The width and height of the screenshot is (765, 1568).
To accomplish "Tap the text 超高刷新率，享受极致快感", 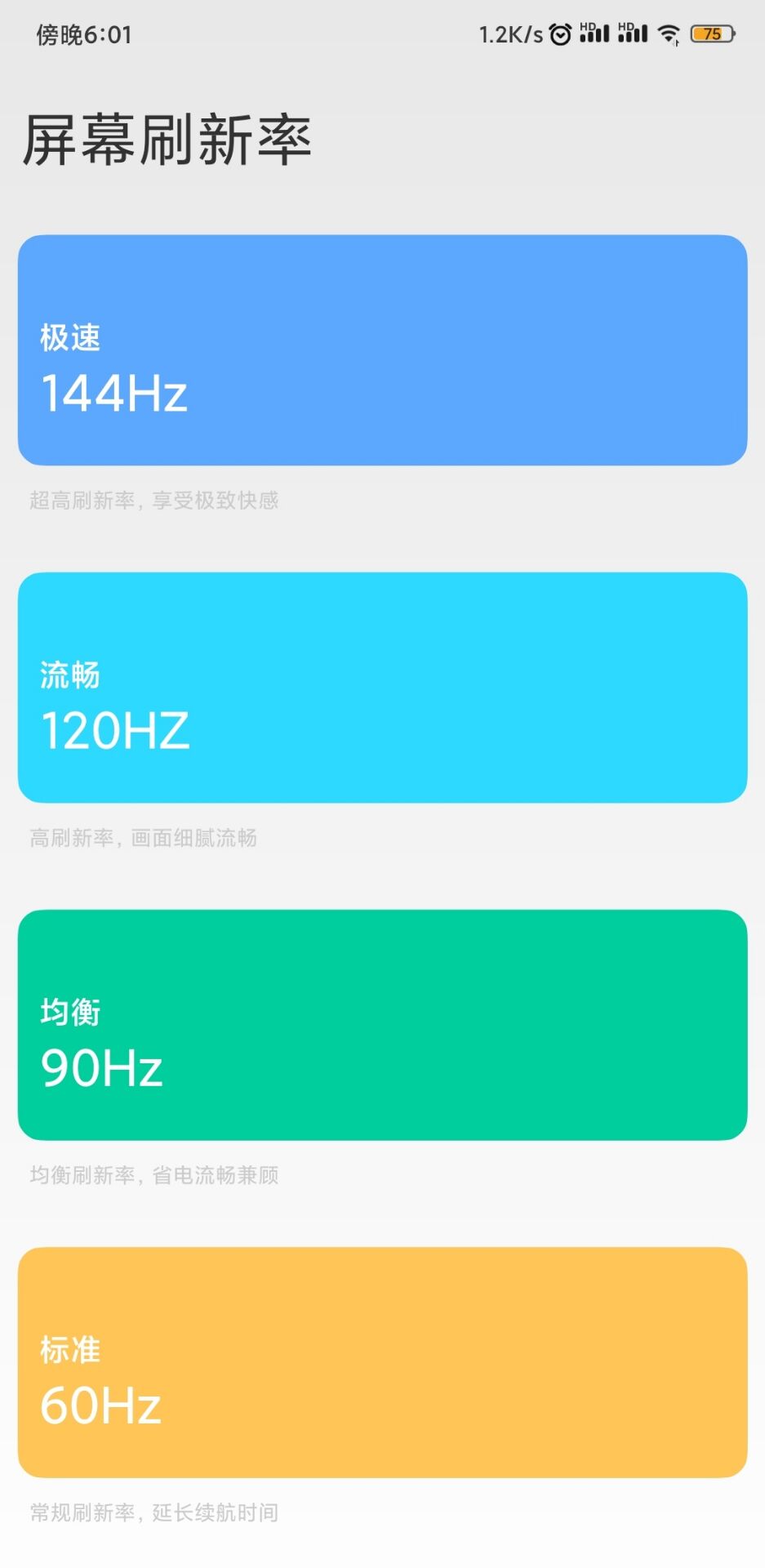I will (x=154, y=501).
